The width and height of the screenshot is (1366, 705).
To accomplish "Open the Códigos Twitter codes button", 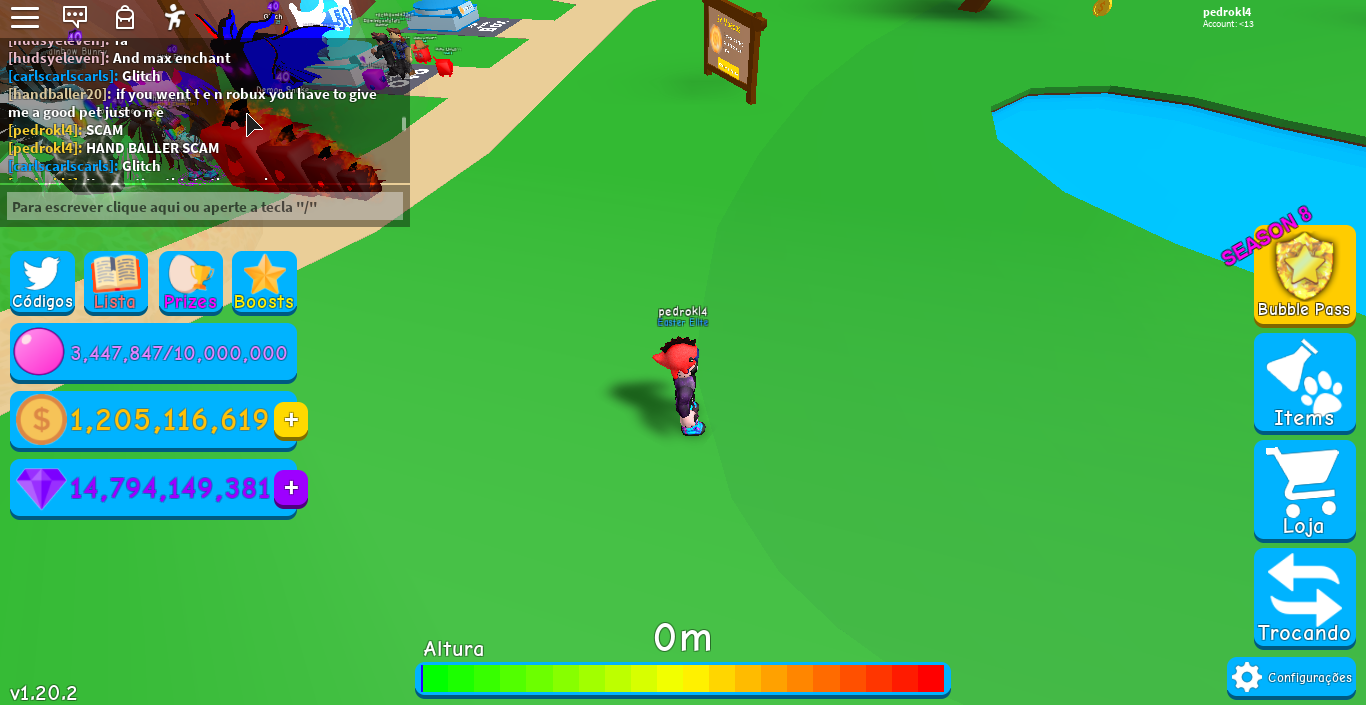I will (42, 282).
